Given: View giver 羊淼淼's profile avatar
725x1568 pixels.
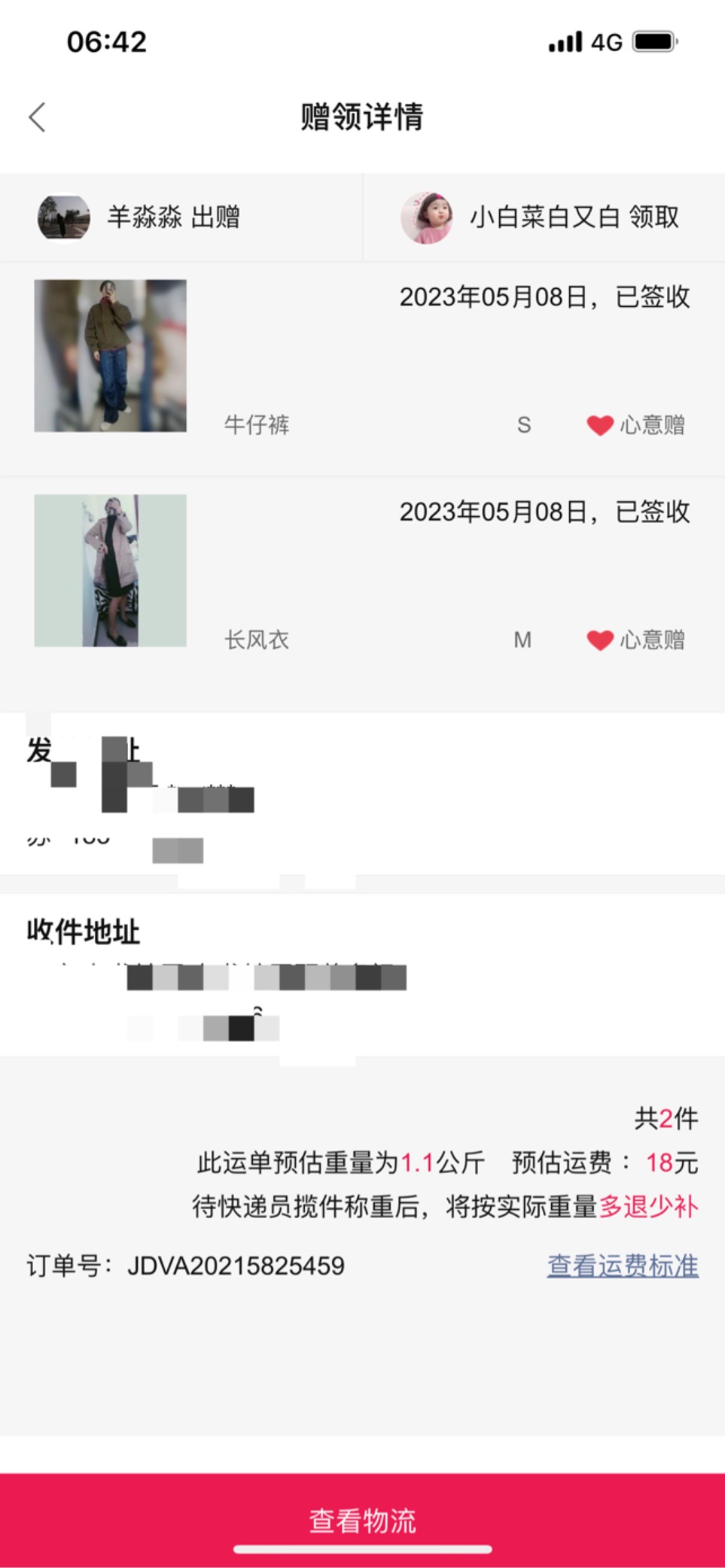Looking at the screenshot, I should click(64, 217).
